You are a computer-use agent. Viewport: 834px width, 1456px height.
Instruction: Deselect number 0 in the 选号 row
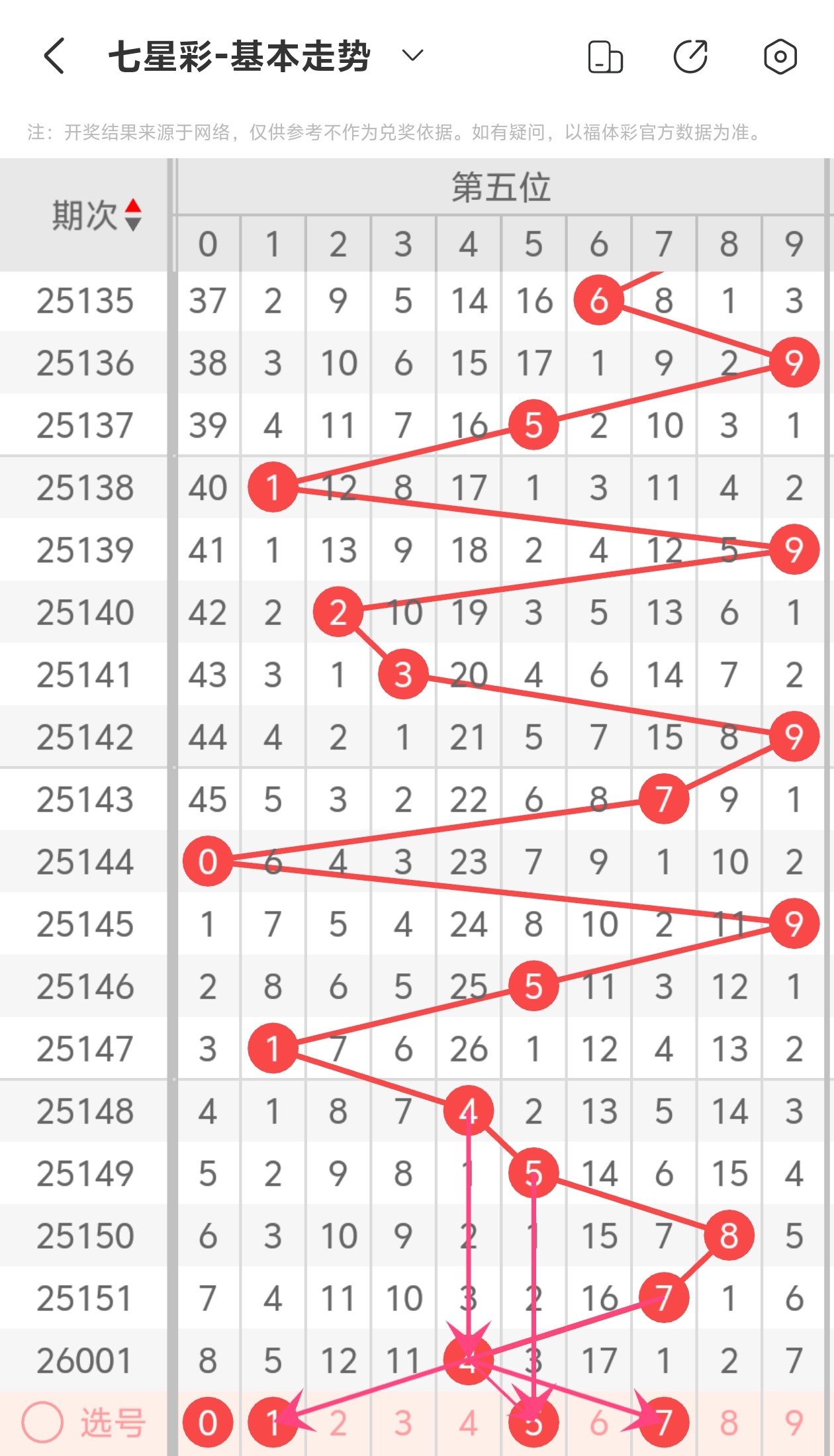pos(208,1423)
